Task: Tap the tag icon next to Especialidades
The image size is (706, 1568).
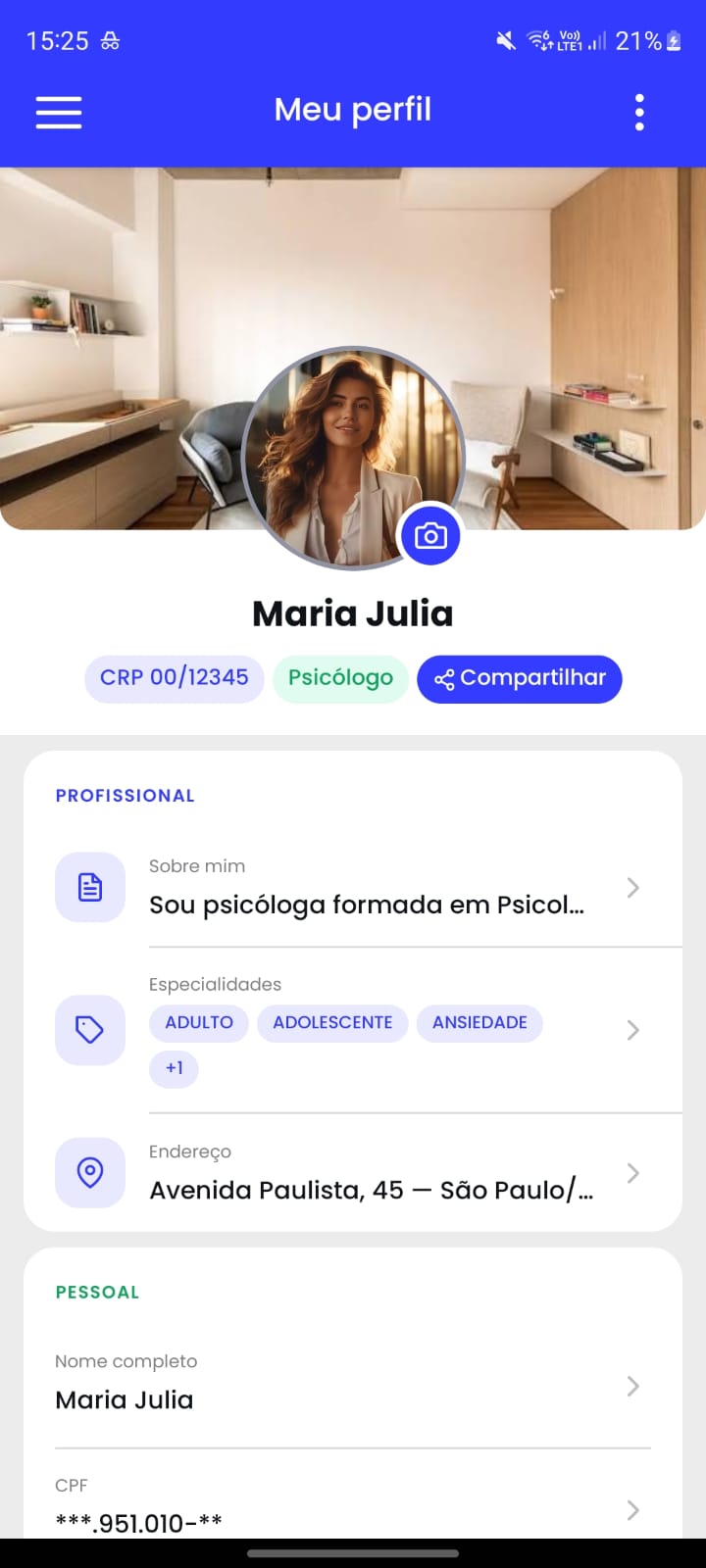Action: [89, 1030]
